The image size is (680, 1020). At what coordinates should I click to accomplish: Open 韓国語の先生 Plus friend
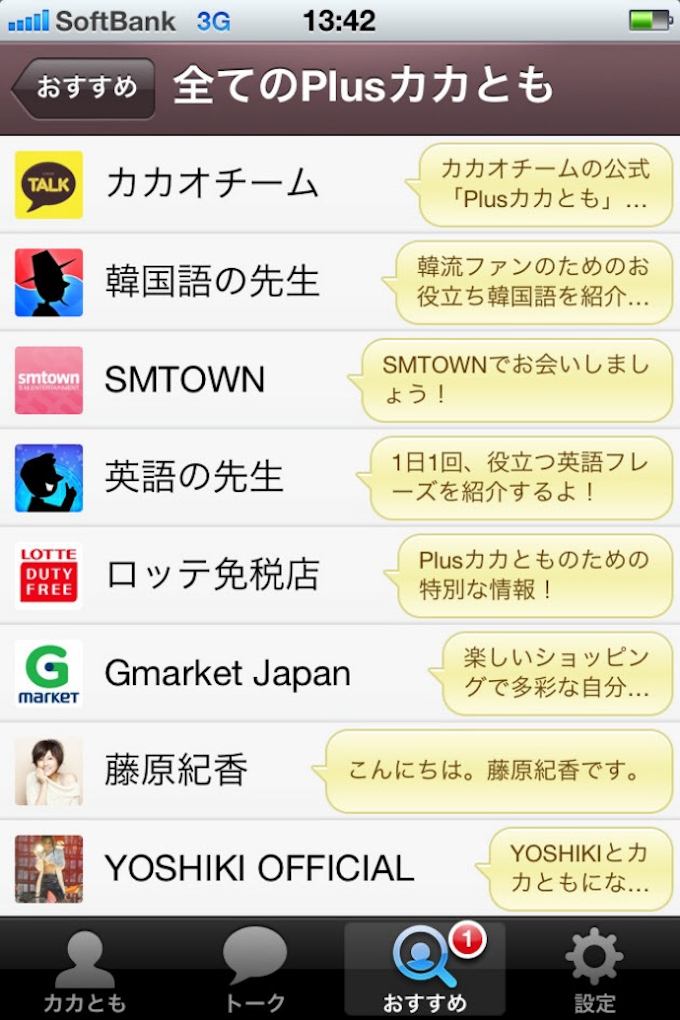click(x=212, y=282)
